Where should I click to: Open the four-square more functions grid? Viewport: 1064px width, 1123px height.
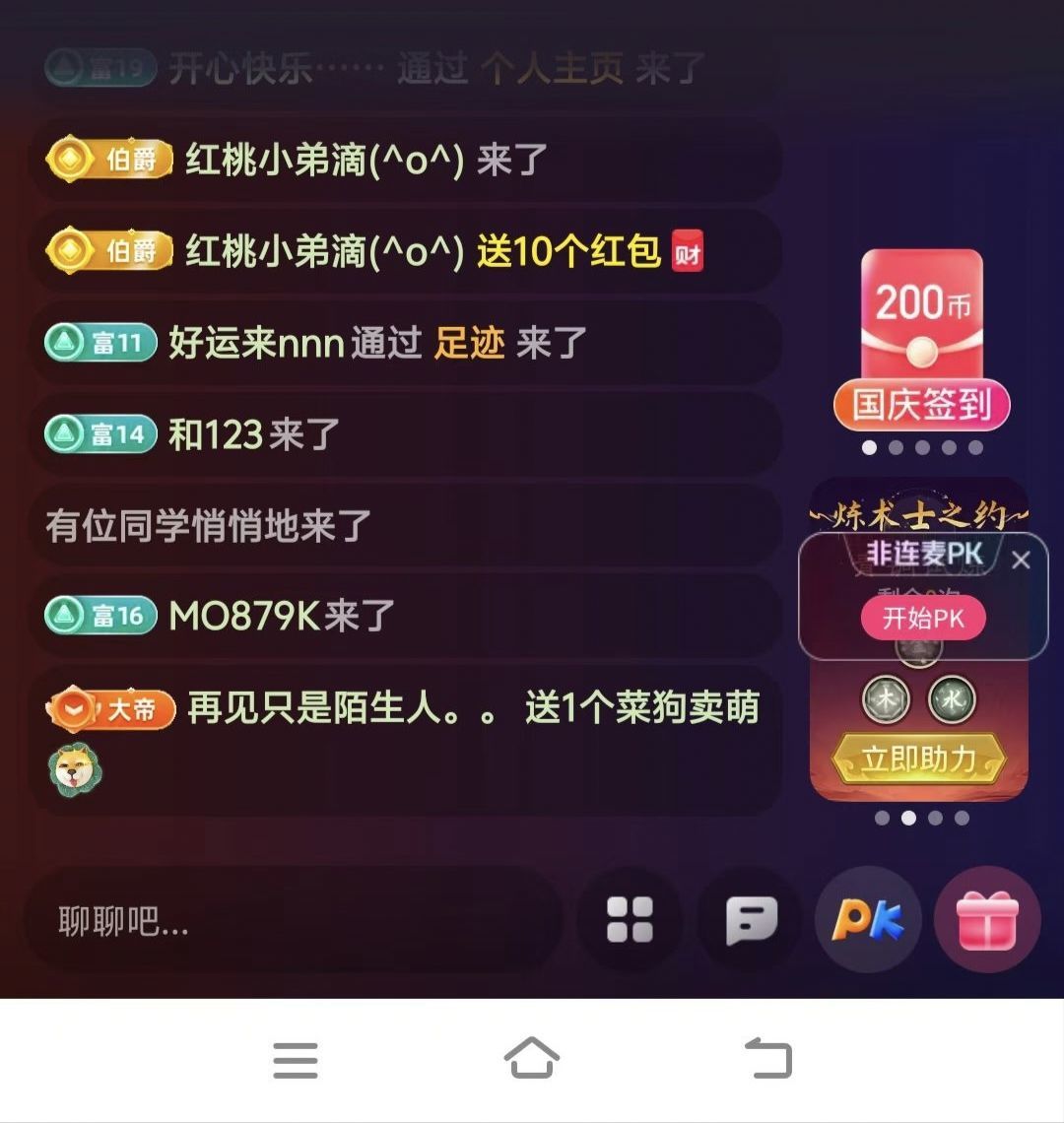click(x=630, y=920)
